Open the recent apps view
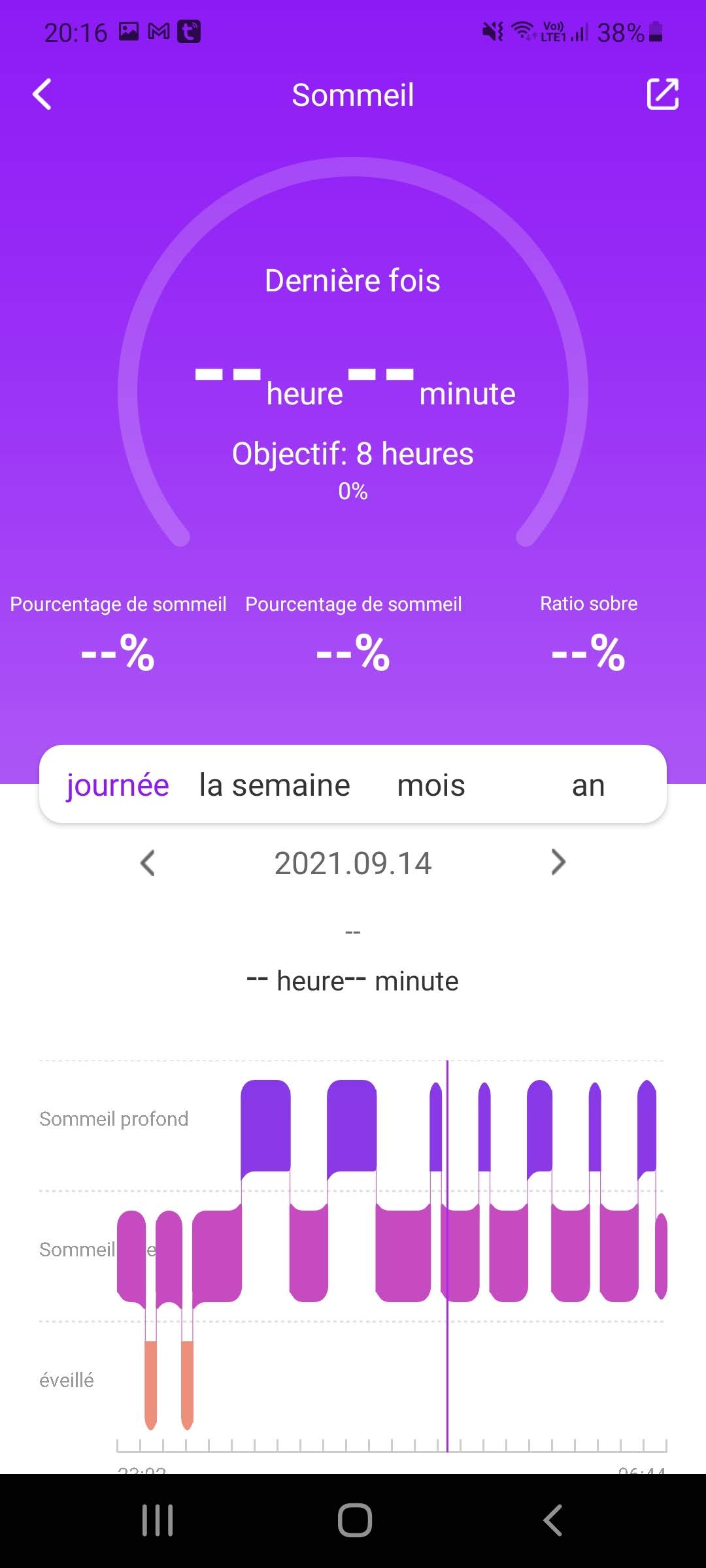706x1568 pixels. 158,1520
